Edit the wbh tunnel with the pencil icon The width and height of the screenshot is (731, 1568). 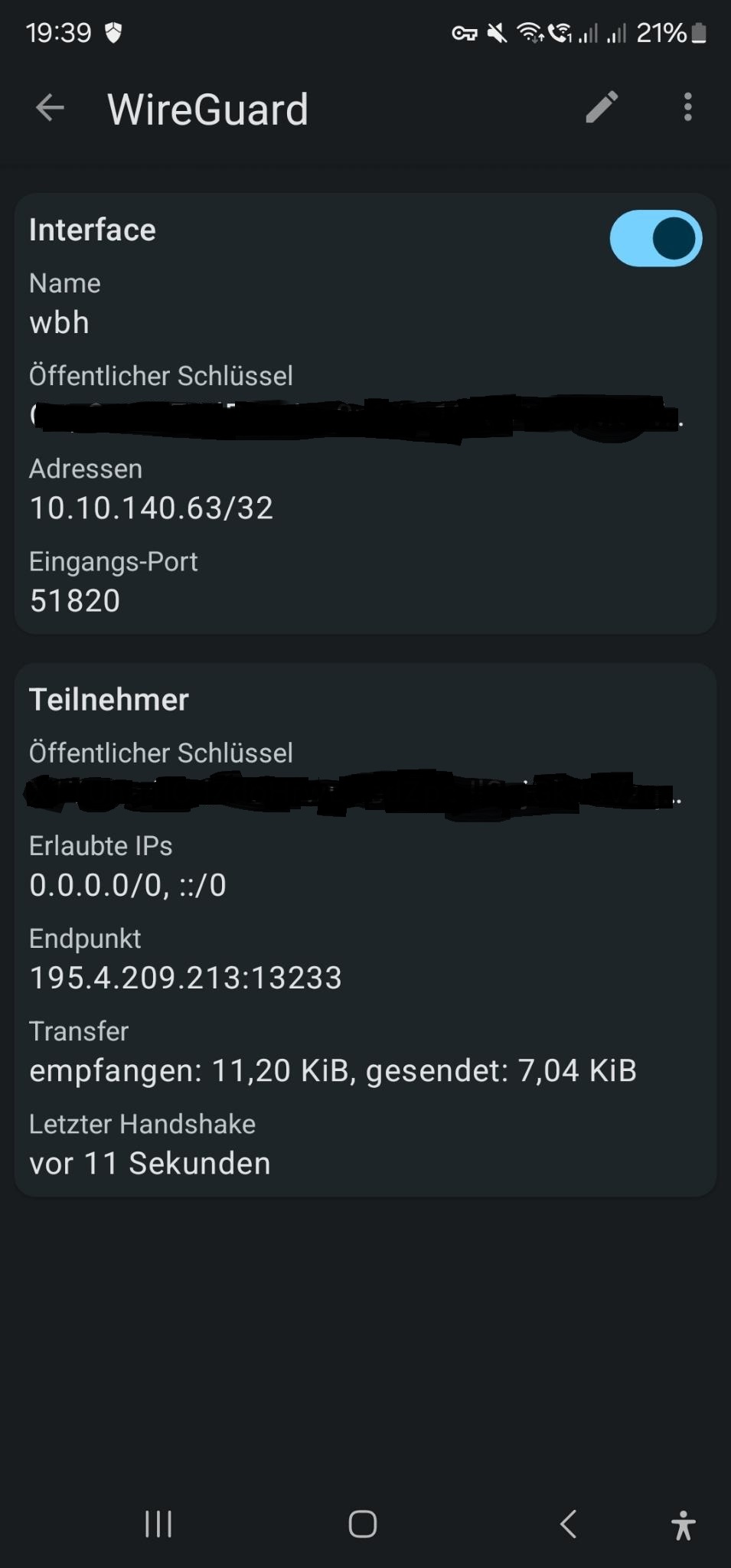[602, 107]
